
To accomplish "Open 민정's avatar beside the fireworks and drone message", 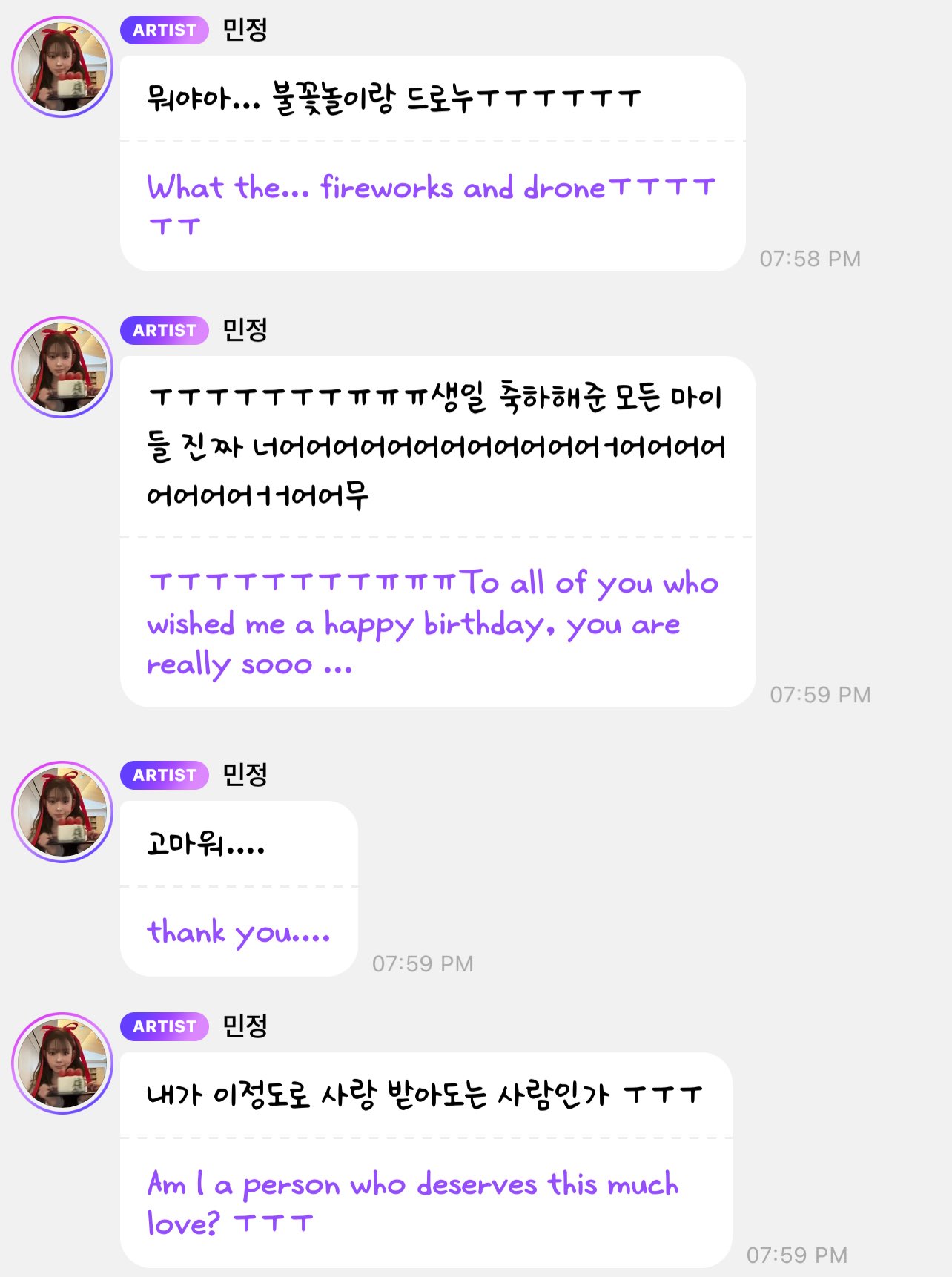I will (x=62, y=67).
